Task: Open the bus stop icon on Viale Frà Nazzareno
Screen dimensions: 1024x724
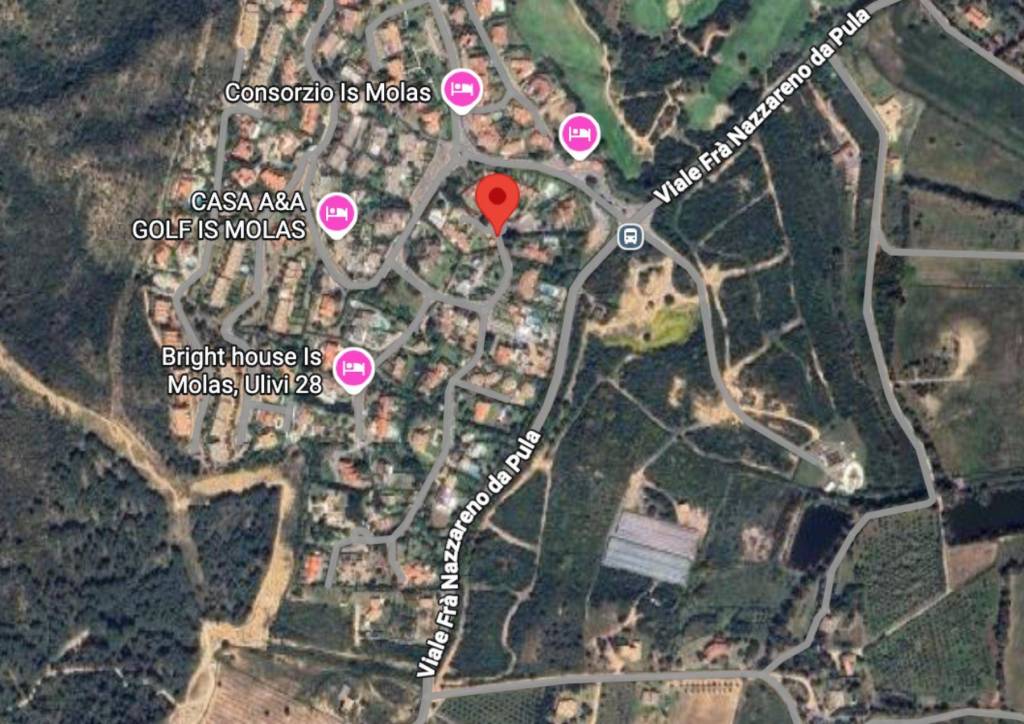Action: click(630, 236)
